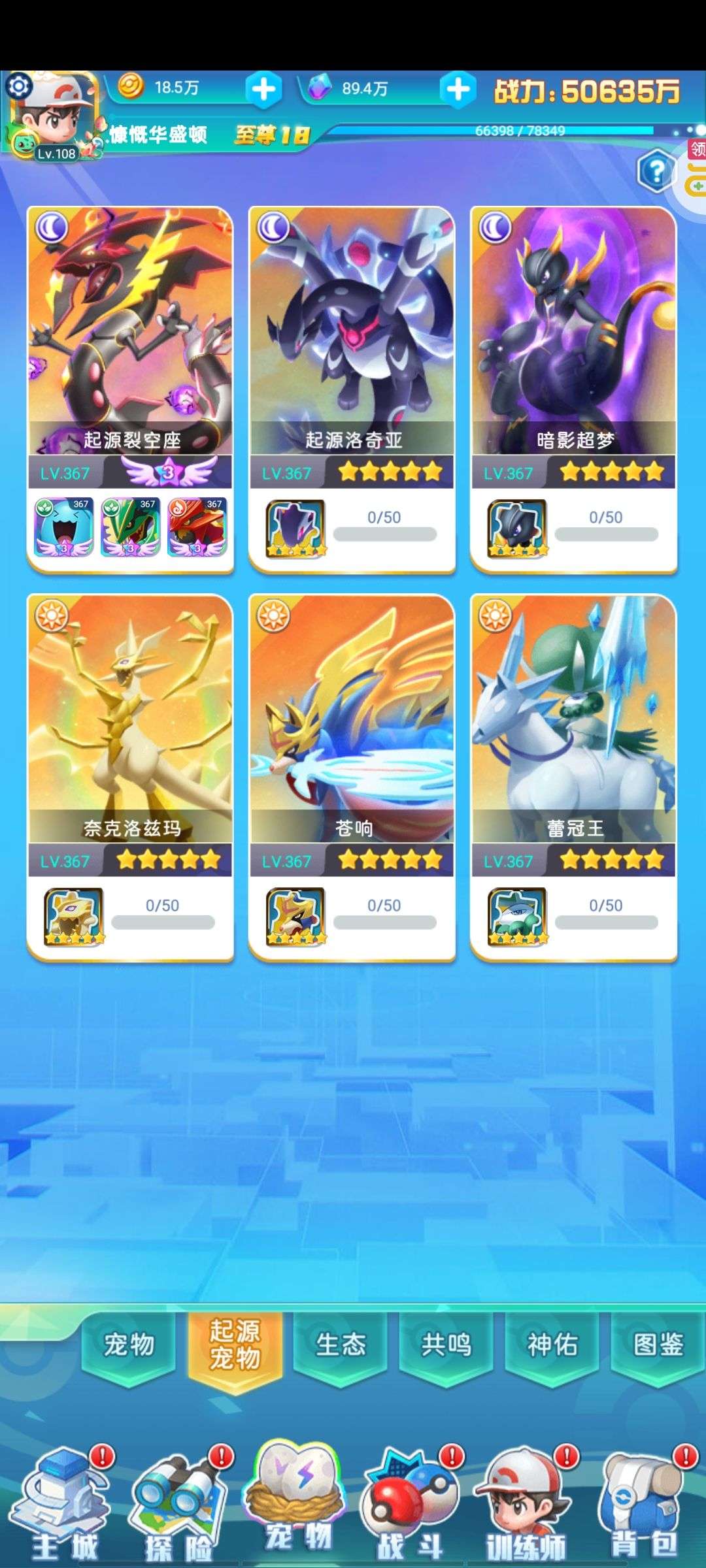
Task: Tap the plus button beside 89.4万 gems
Action: 458,89
